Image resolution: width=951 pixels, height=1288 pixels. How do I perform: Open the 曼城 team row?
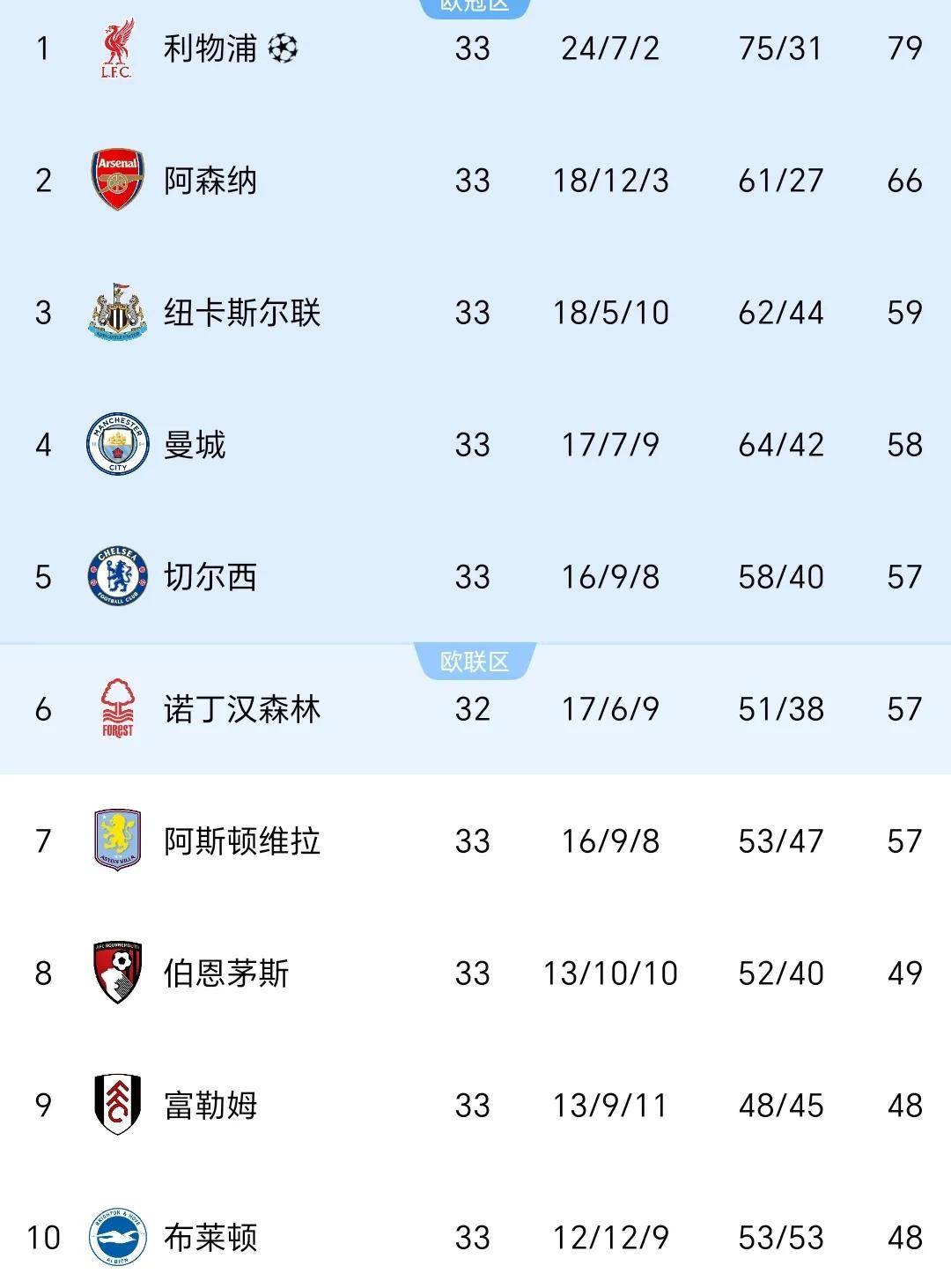(x=195, y=445)
